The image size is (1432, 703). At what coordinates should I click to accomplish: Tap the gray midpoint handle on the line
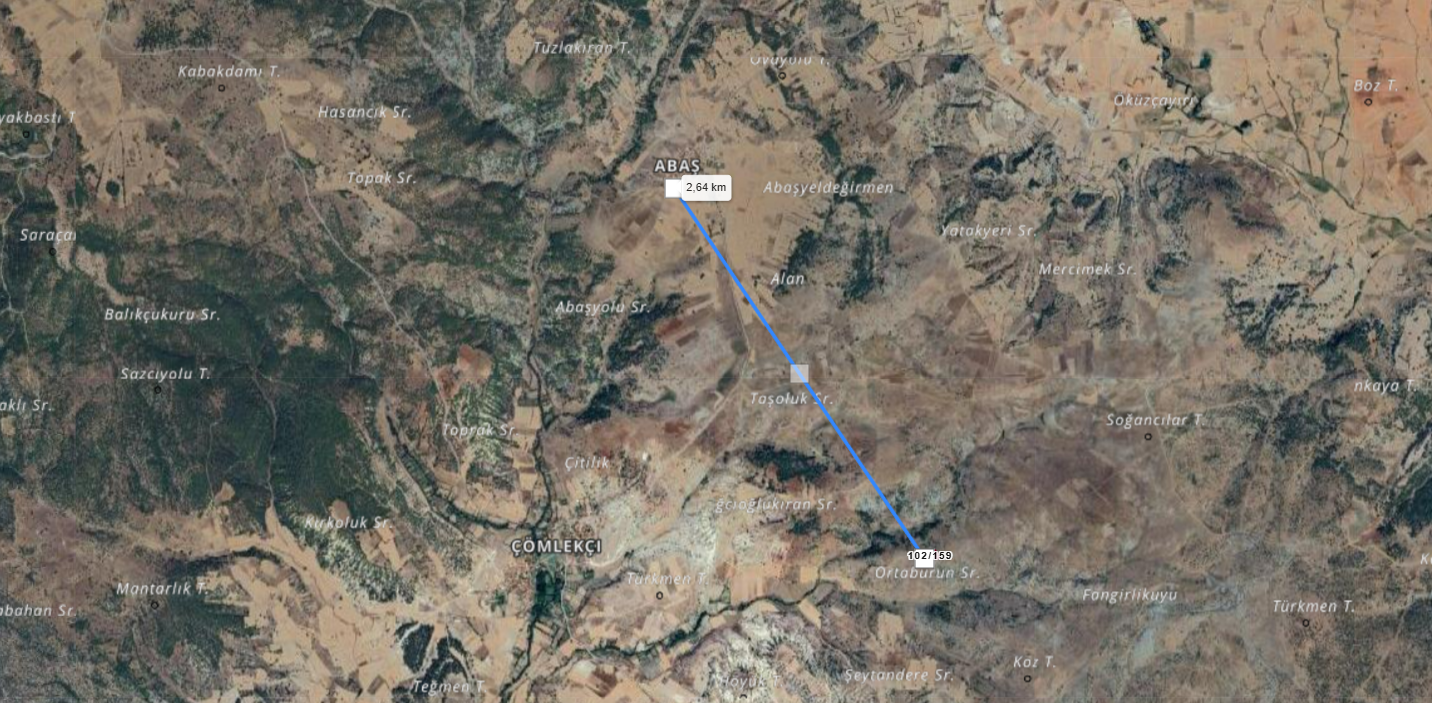coord(799,374)
